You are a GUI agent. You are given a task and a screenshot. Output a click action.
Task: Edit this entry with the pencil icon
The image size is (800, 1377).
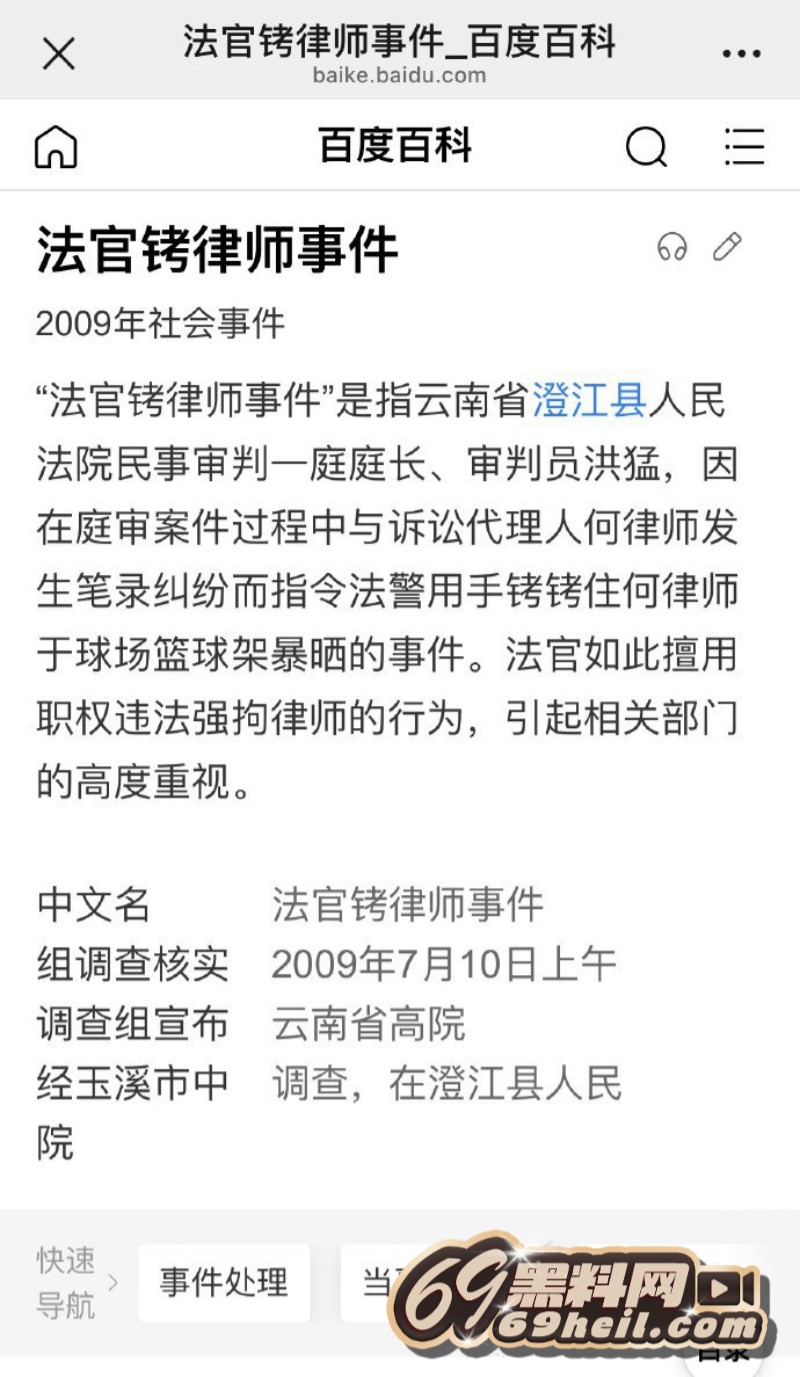pos(727,246)
